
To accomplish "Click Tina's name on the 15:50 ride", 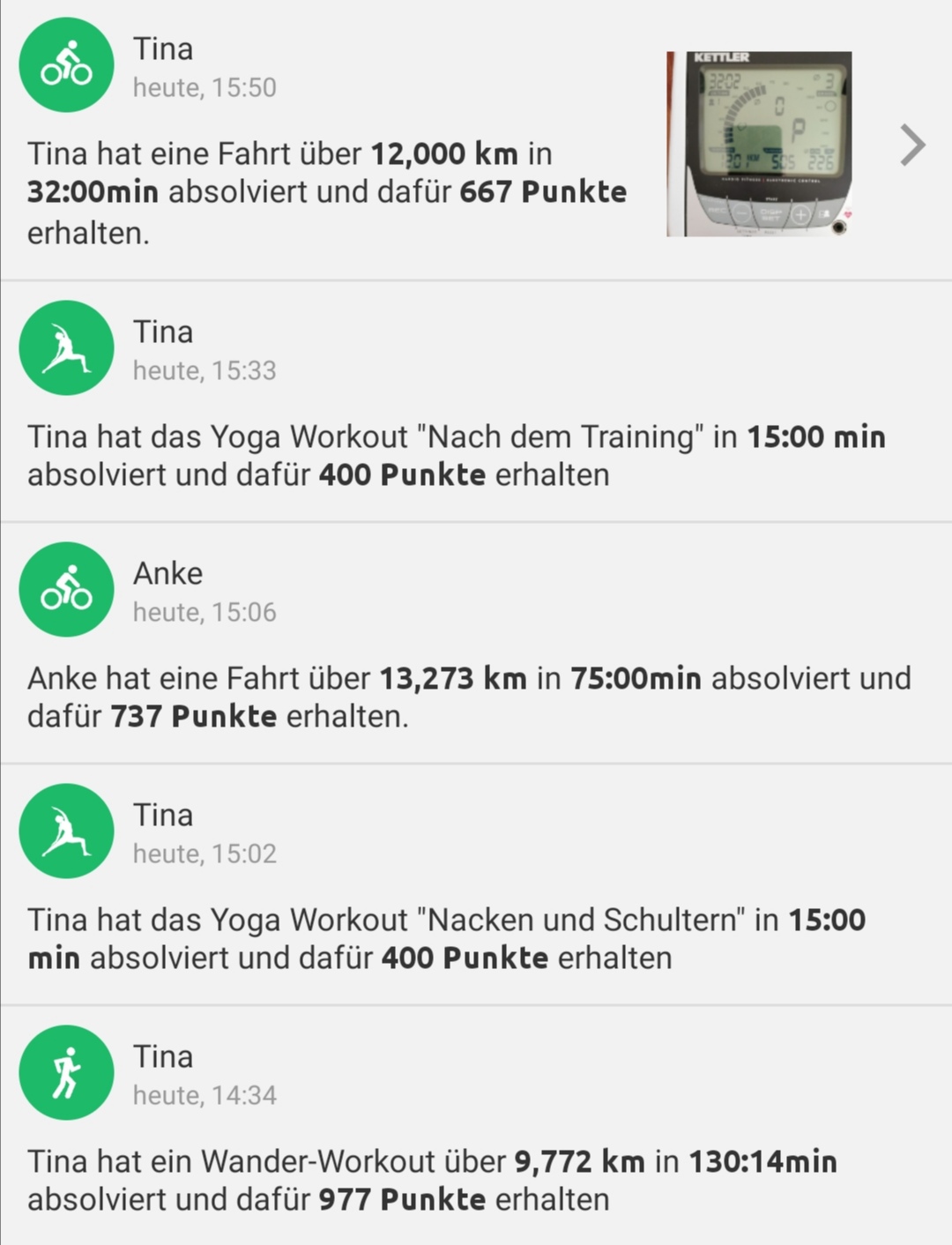I will click(163, 48).
